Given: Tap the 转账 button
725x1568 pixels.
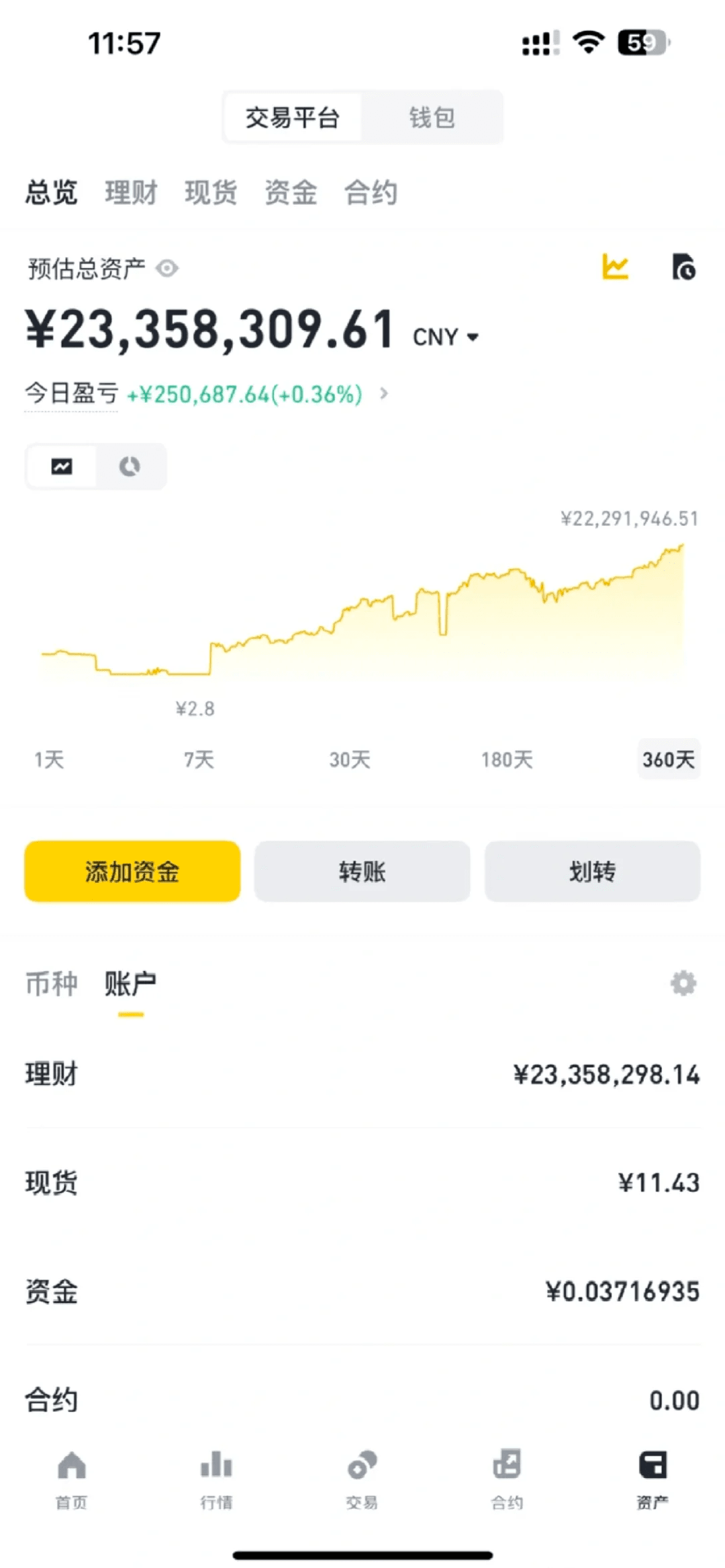Looking at the screenshot, I should [362, 871].
